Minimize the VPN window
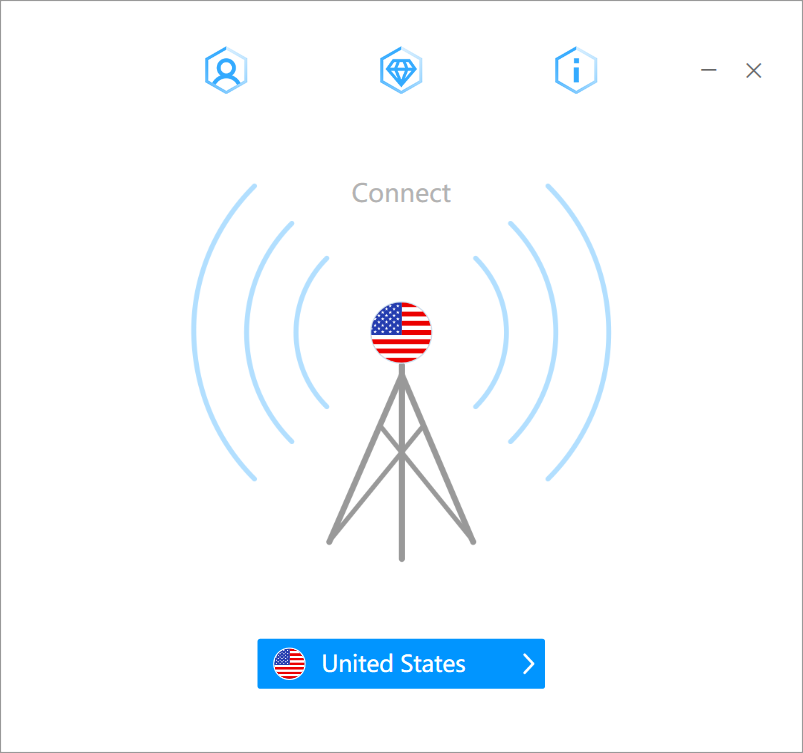803x753 pixels. pos(709,70)
